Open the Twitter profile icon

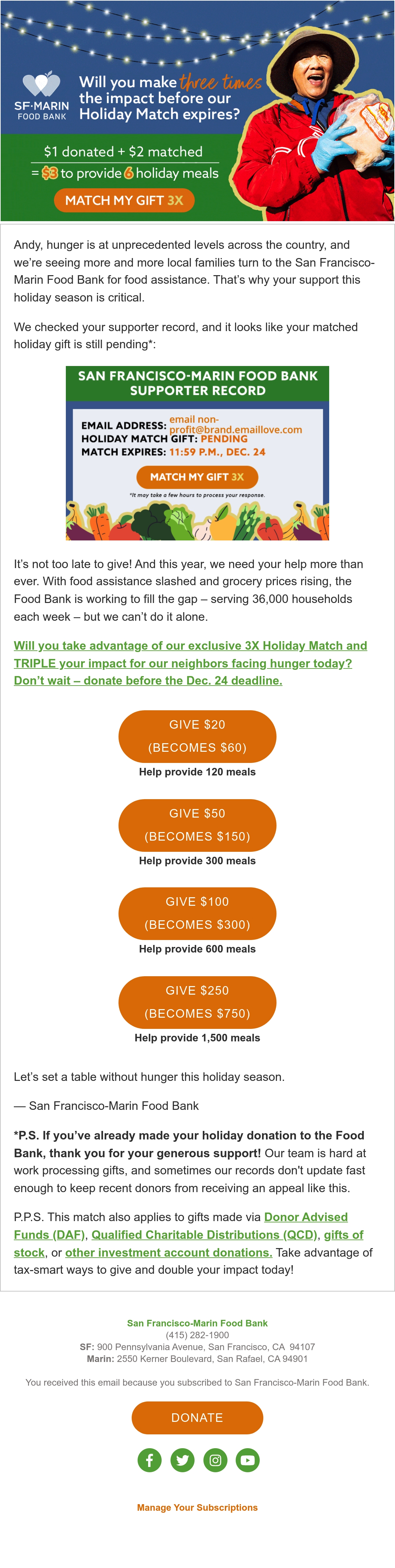click(182, 1460)
